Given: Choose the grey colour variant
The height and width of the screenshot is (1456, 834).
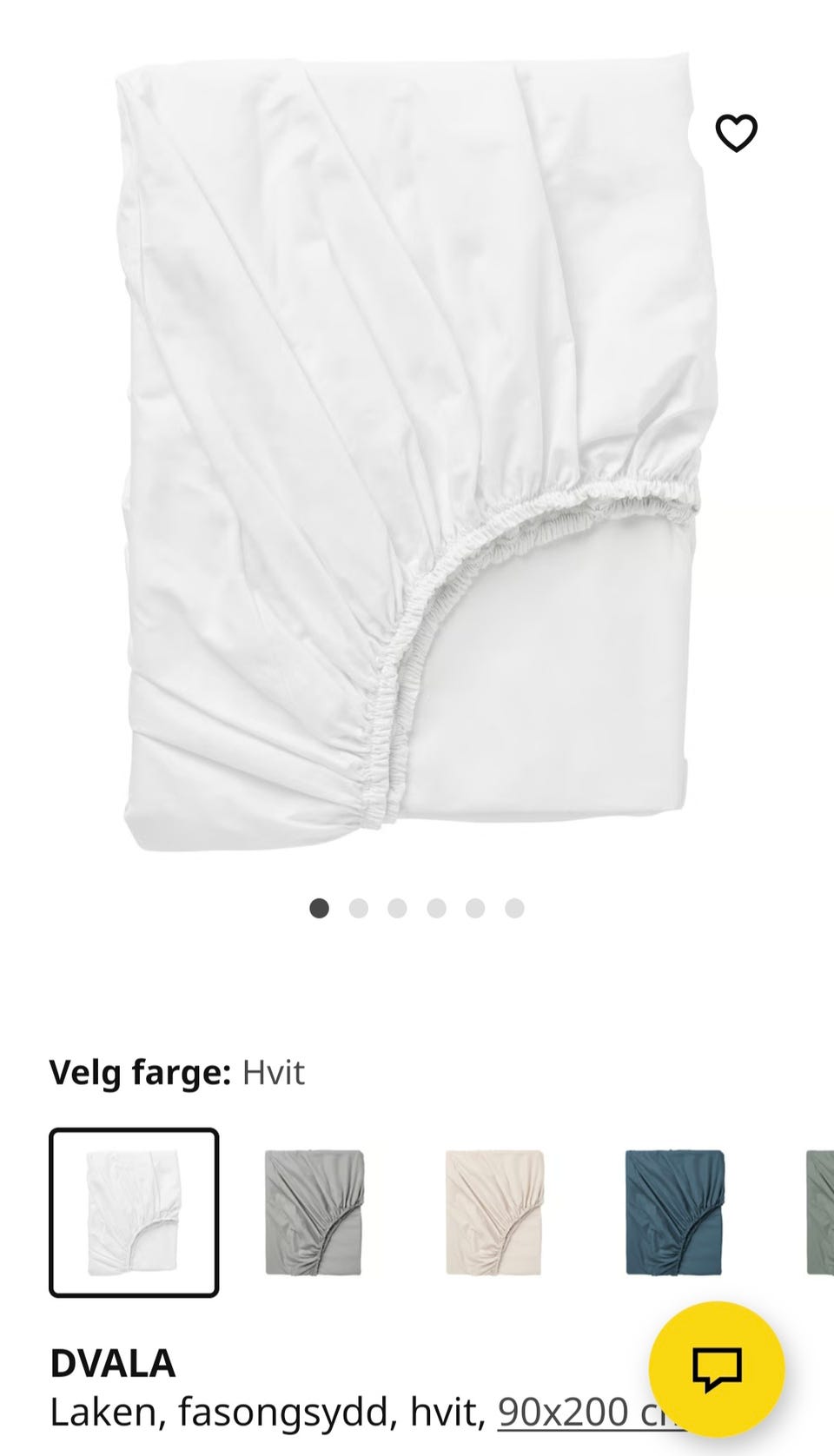Looking at the screenshot, I should click(314, 1212).
